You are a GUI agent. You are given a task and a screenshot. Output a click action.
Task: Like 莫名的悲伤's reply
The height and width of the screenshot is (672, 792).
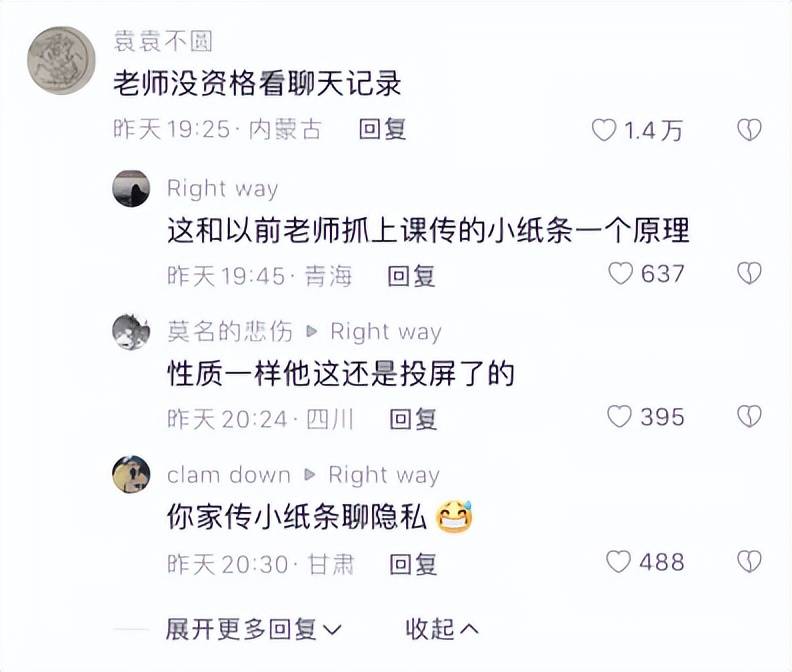[620, 416]
